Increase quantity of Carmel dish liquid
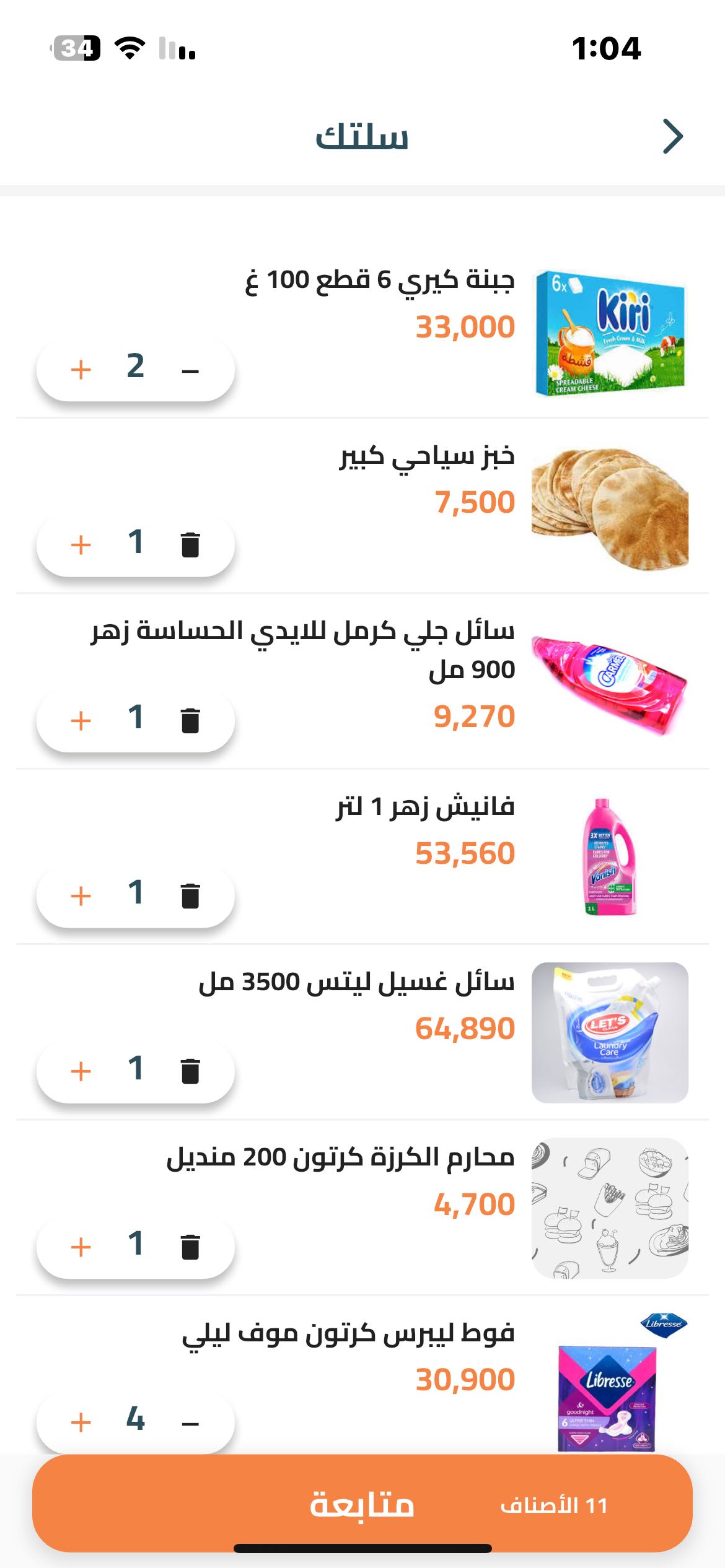The image size is (725, 1568). click(81, 720)
